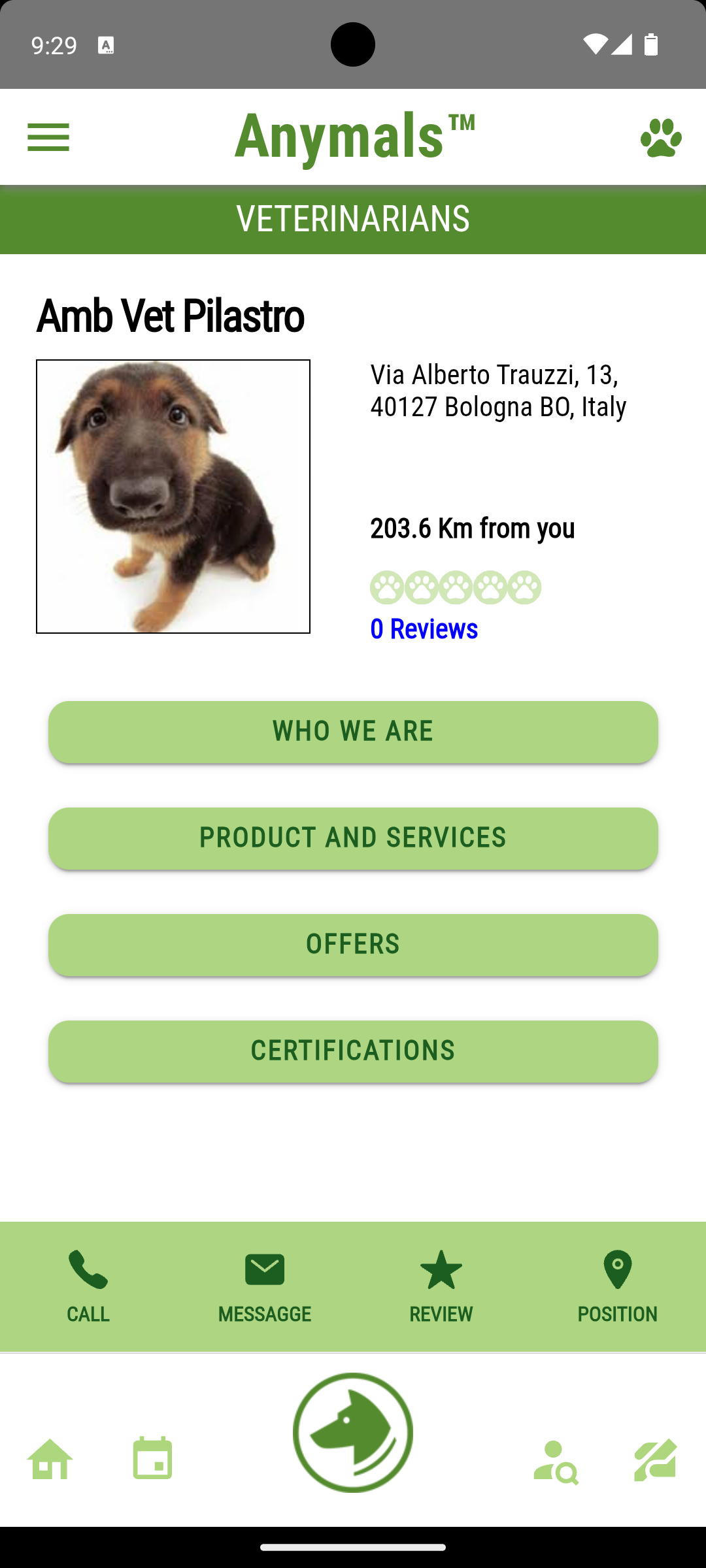Tap the paw icon in header
The width and height of the screenshot is (706, 1568).
[x=660, y=137]
